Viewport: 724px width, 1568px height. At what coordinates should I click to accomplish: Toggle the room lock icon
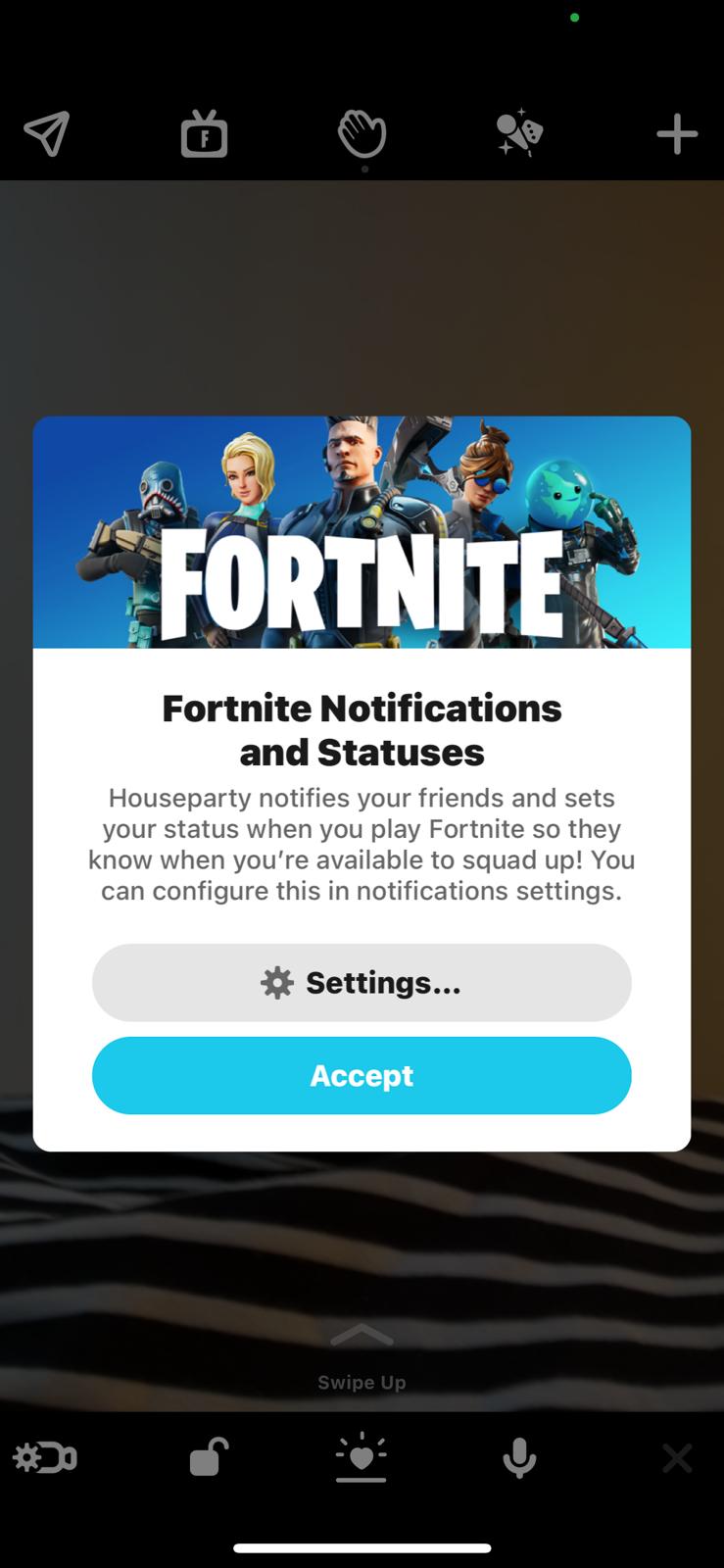[208, 1457]
